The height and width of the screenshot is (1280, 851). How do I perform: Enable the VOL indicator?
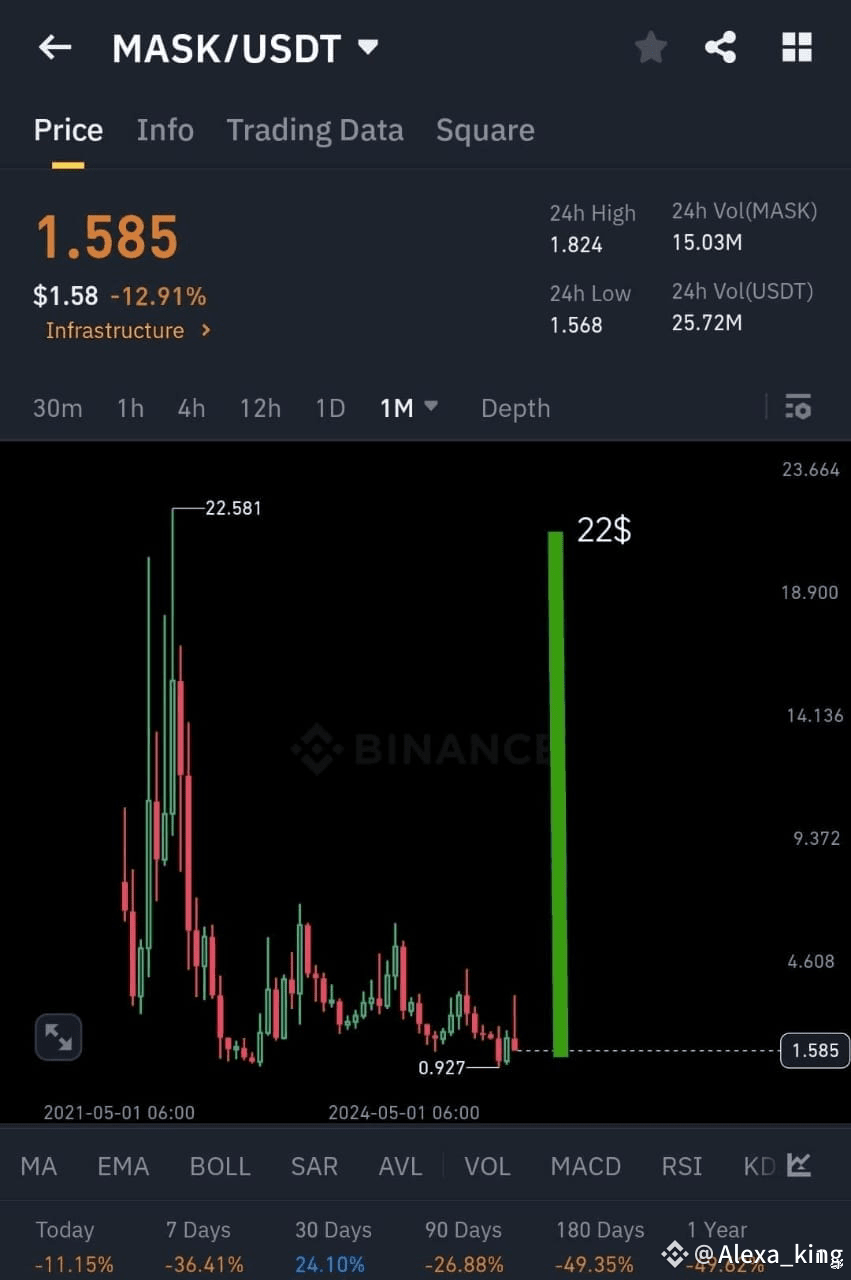tap(487, 1165)
